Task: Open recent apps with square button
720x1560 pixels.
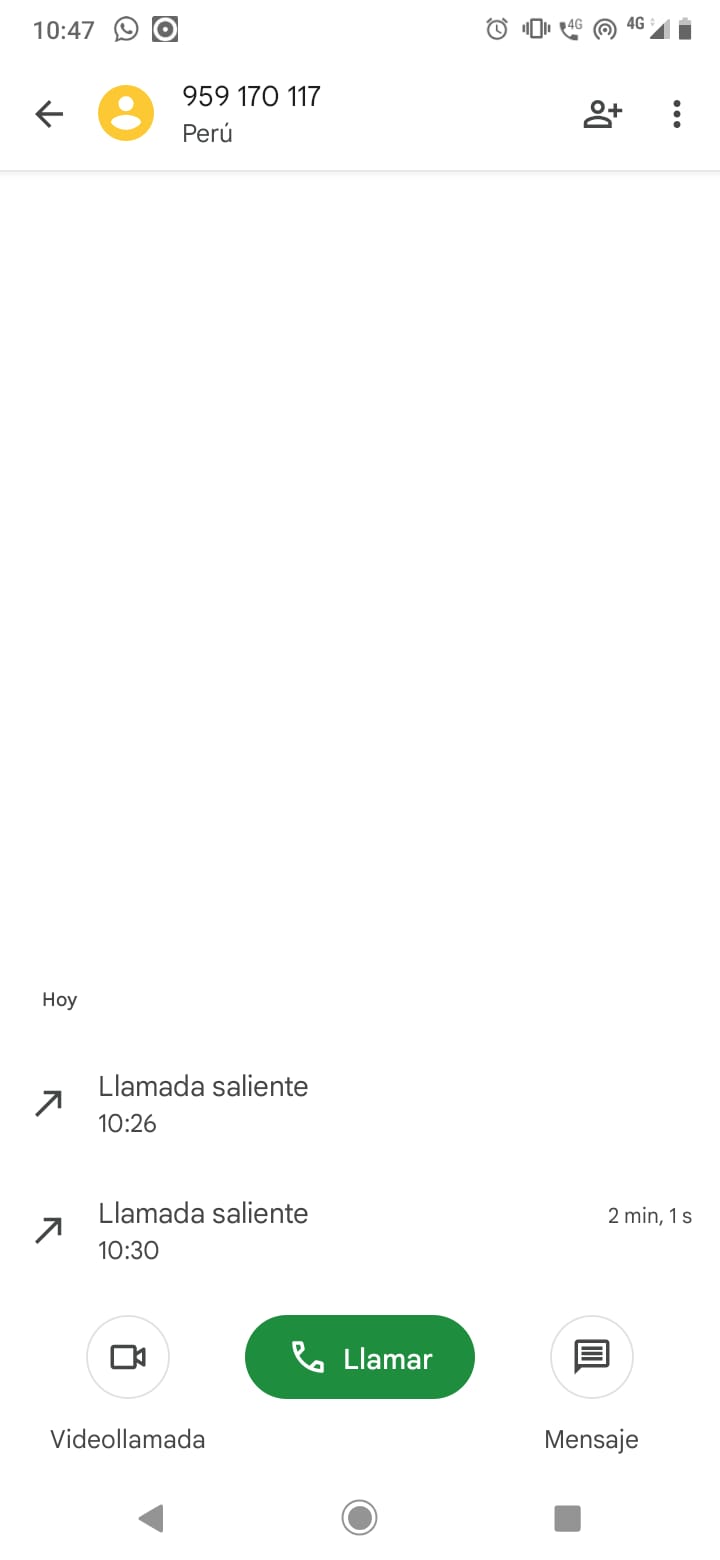Action: click(567, 1518)
